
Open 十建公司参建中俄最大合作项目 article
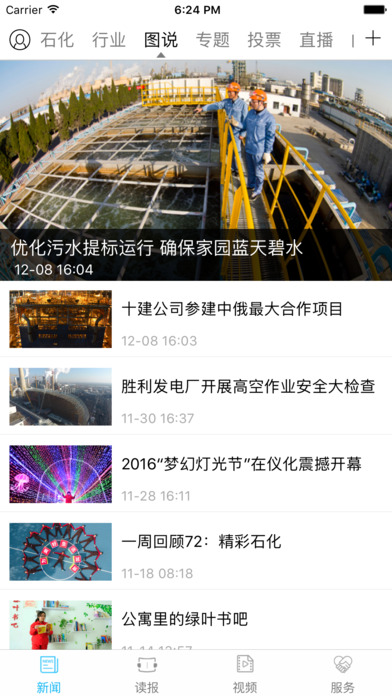click(196, 319)
